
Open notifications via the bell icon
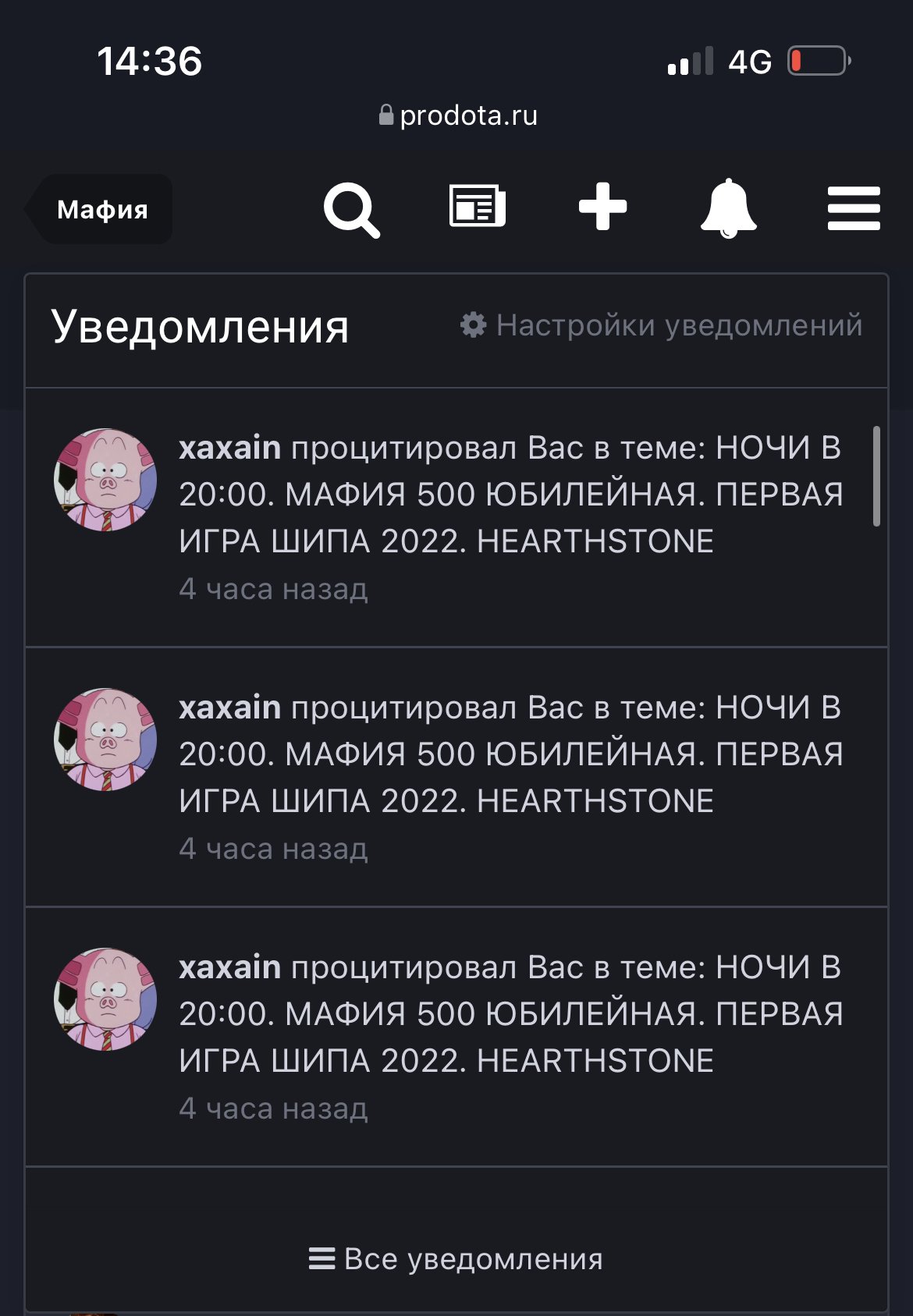click(727, 208)
